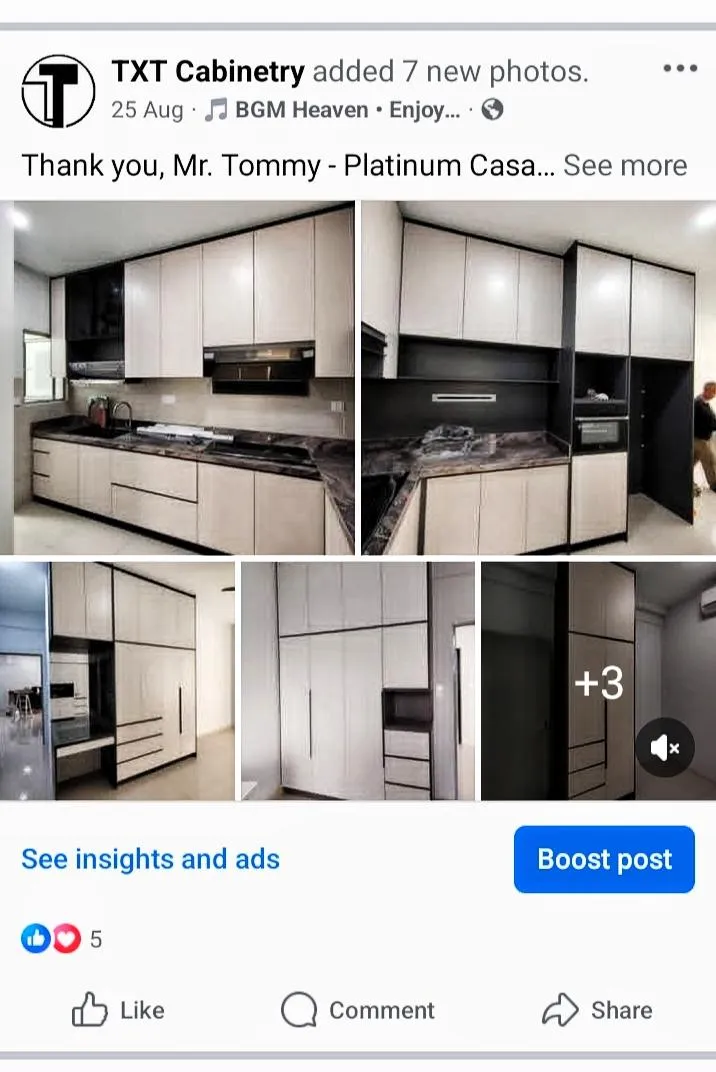Comment on this post
The height and width of the screenshot is (1072, 716).
358,1010
